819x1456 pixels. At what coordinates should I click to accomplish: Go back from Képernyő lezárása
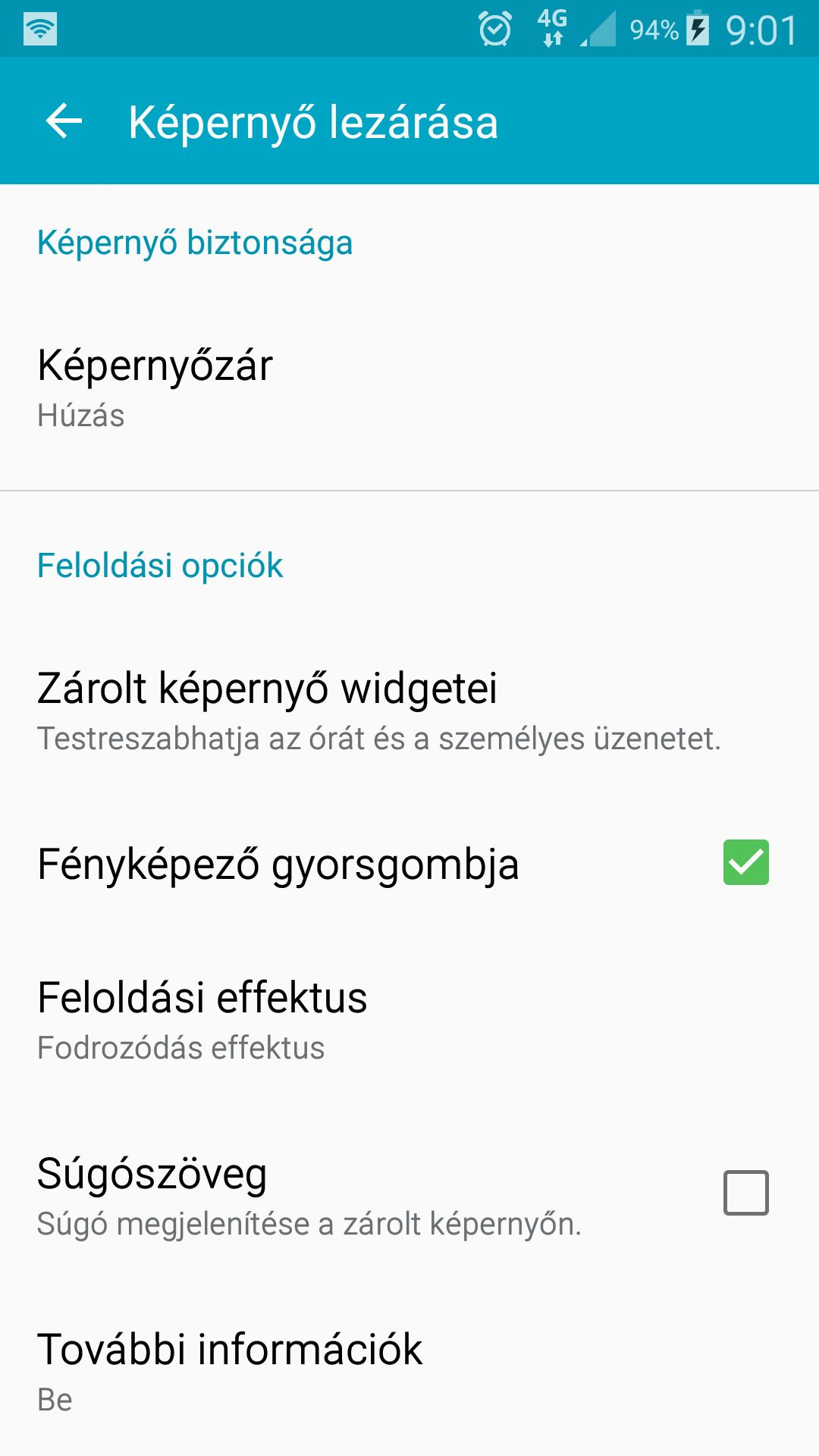(x=64, y=121)
